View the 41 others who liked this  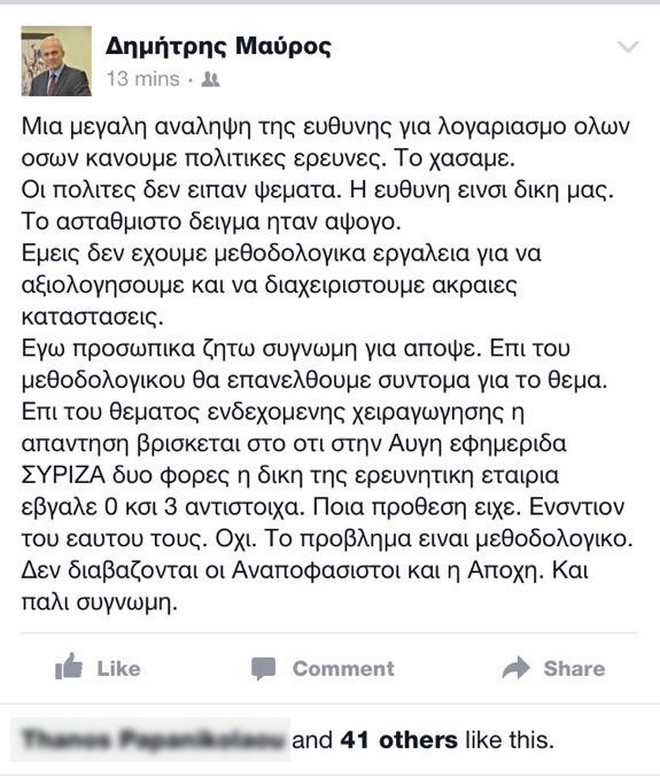tap(399, 741)
